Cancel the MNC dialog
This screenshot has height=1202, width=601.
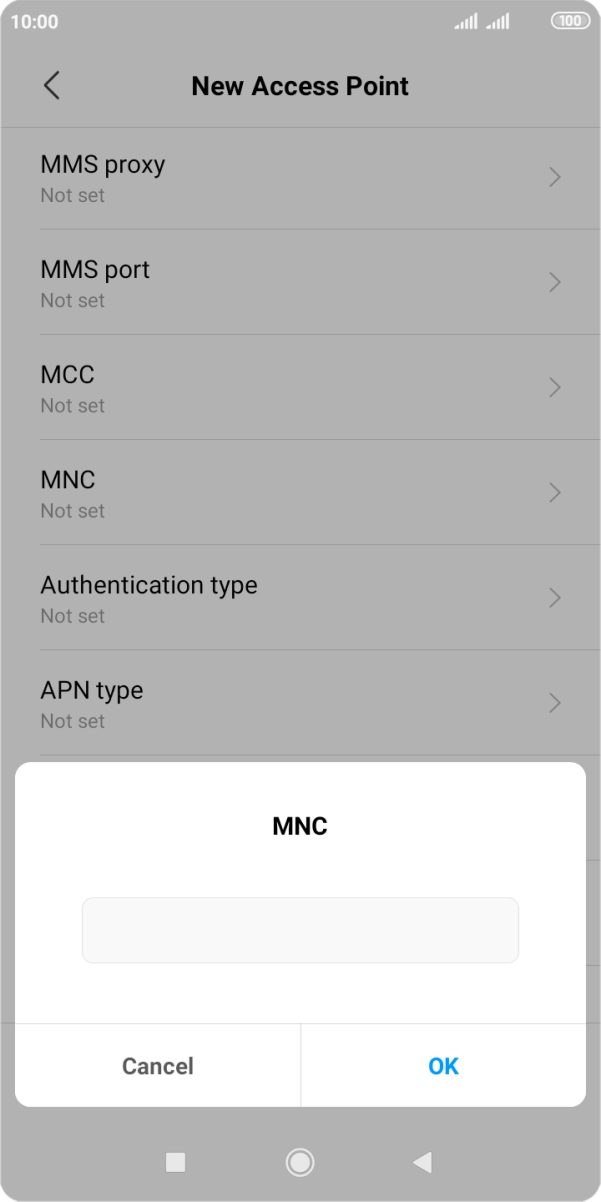click(158, 1066)
